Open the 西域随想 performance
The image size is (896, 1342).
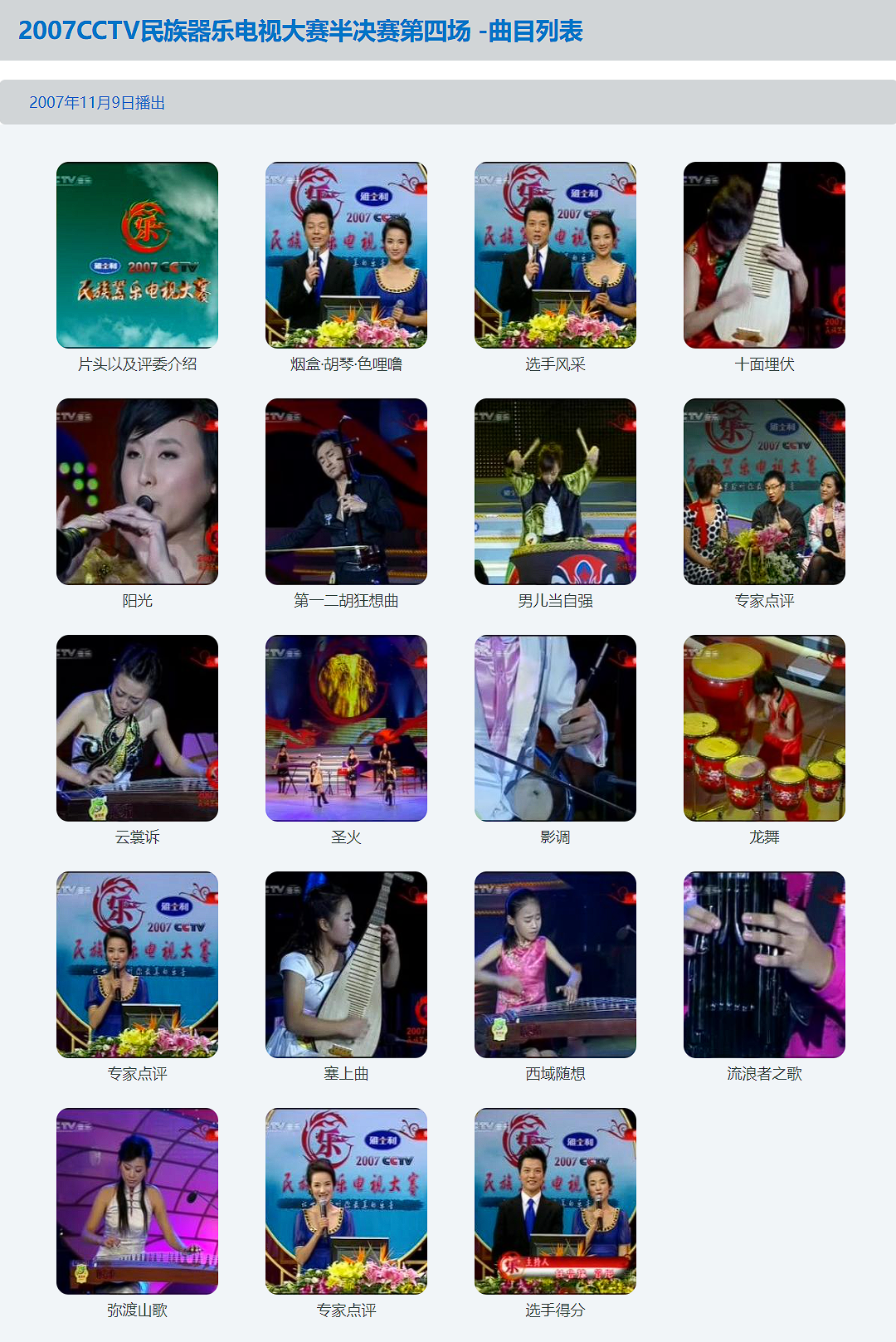point(555,964)
